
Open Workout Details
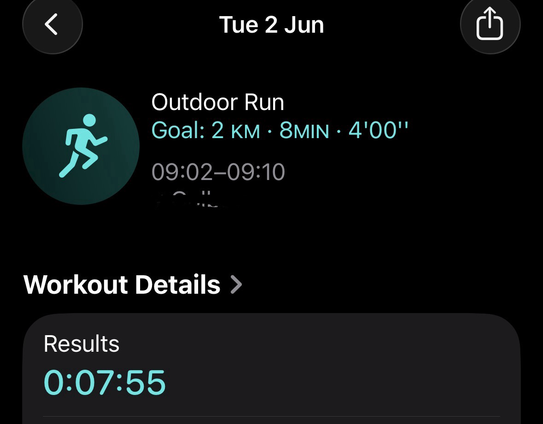(133, 284)
